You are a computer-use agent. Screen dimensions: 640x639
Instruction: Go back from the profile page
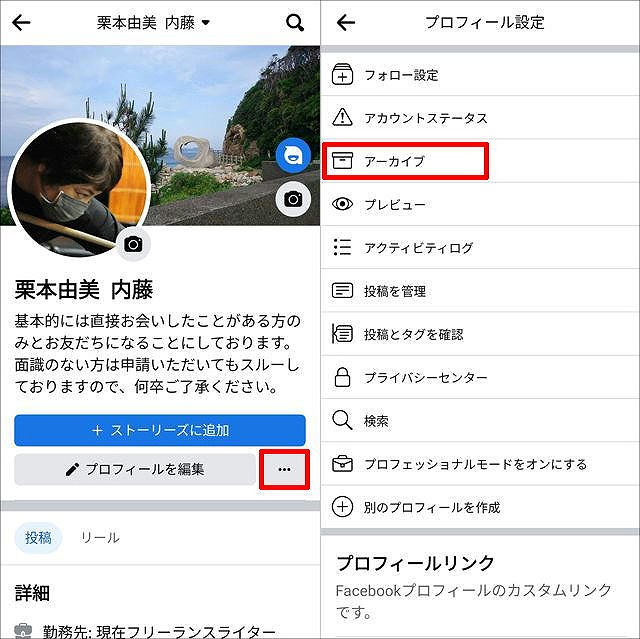[21, 23]
